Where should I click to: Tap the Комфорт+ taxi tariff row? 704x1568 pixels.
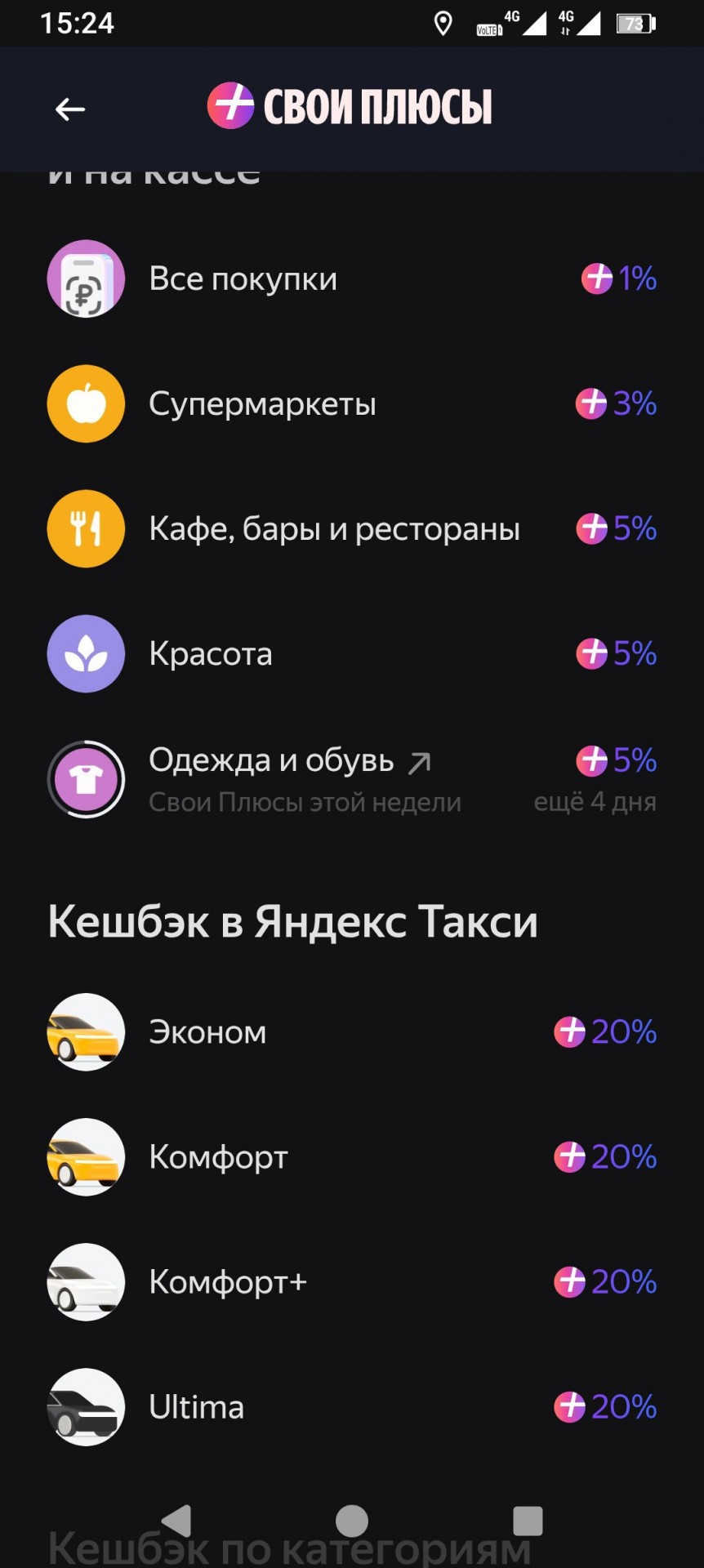pyautogui.click(x=352, y=1282)
